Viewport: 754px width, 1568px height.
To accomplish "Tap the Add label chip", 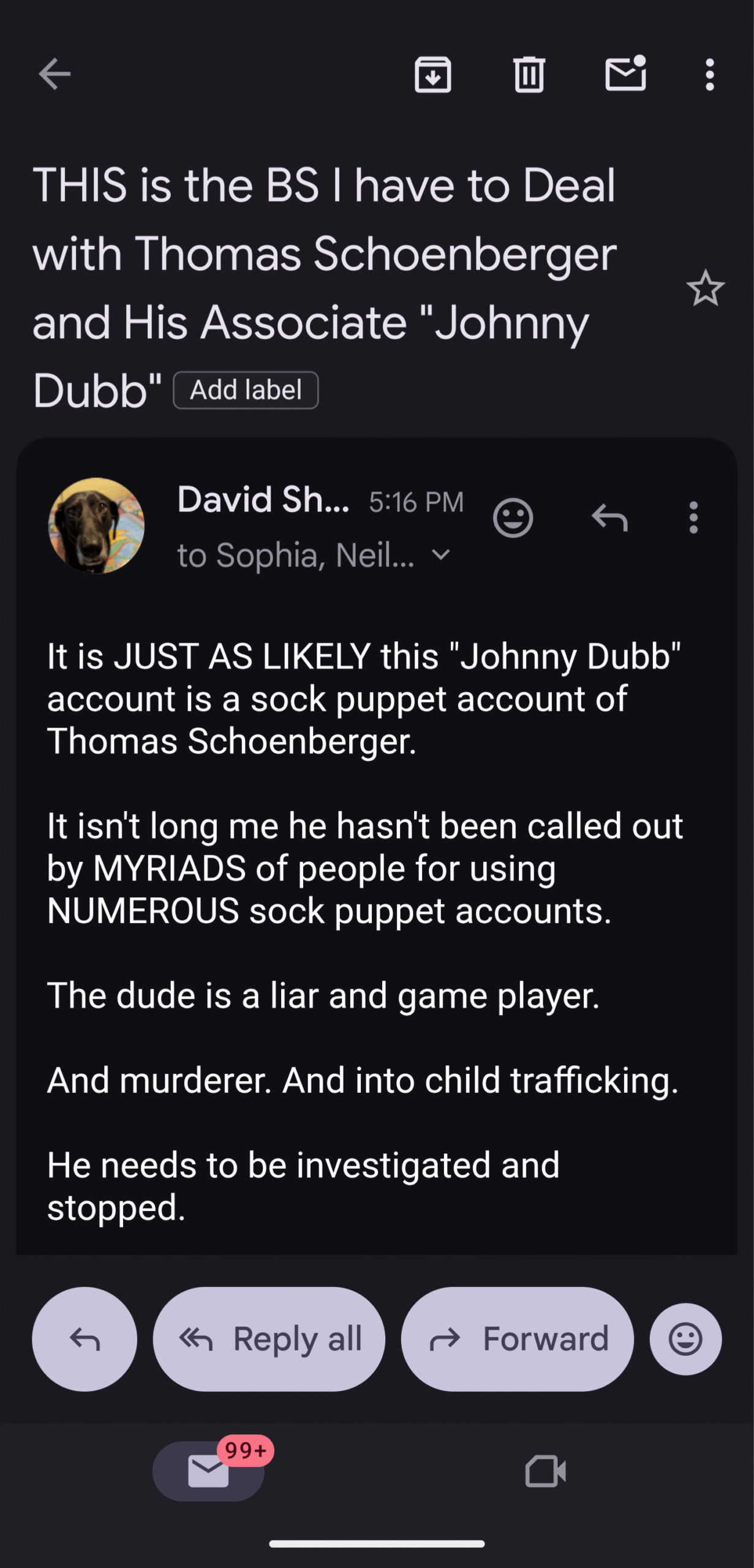I will point(246,390).
